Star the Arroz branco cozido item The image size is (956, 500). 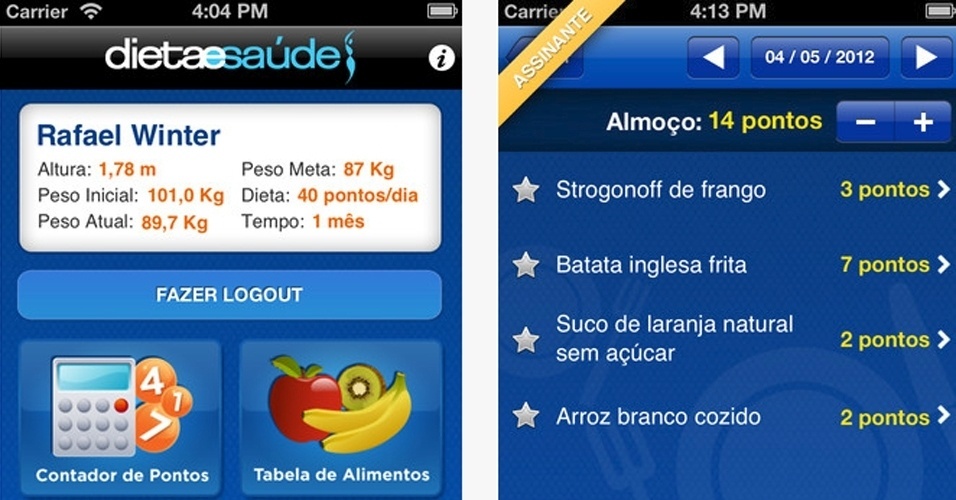pos(526,416)
